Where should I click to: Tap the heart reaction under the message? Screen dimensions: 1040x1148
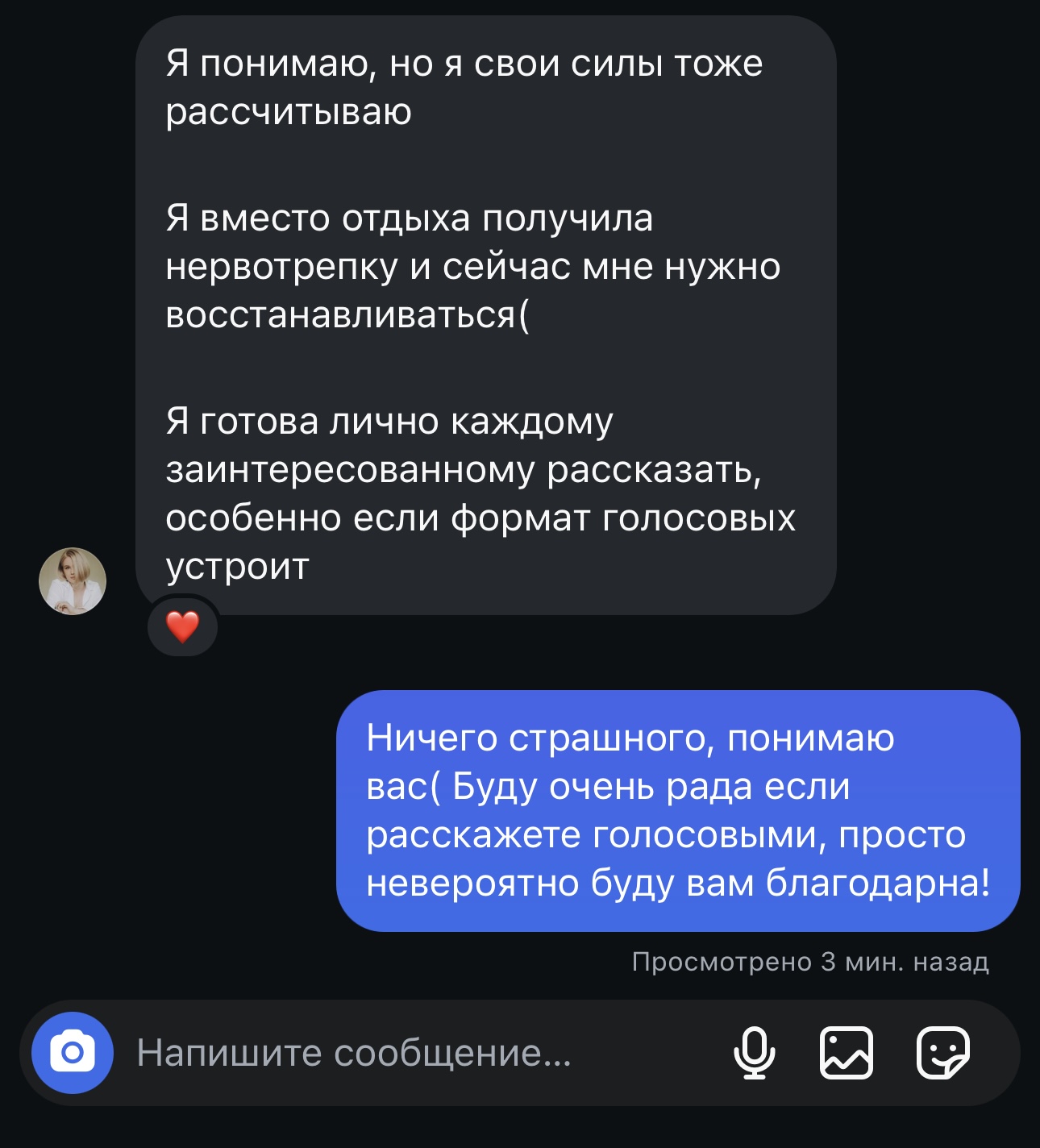coord(182,626)
